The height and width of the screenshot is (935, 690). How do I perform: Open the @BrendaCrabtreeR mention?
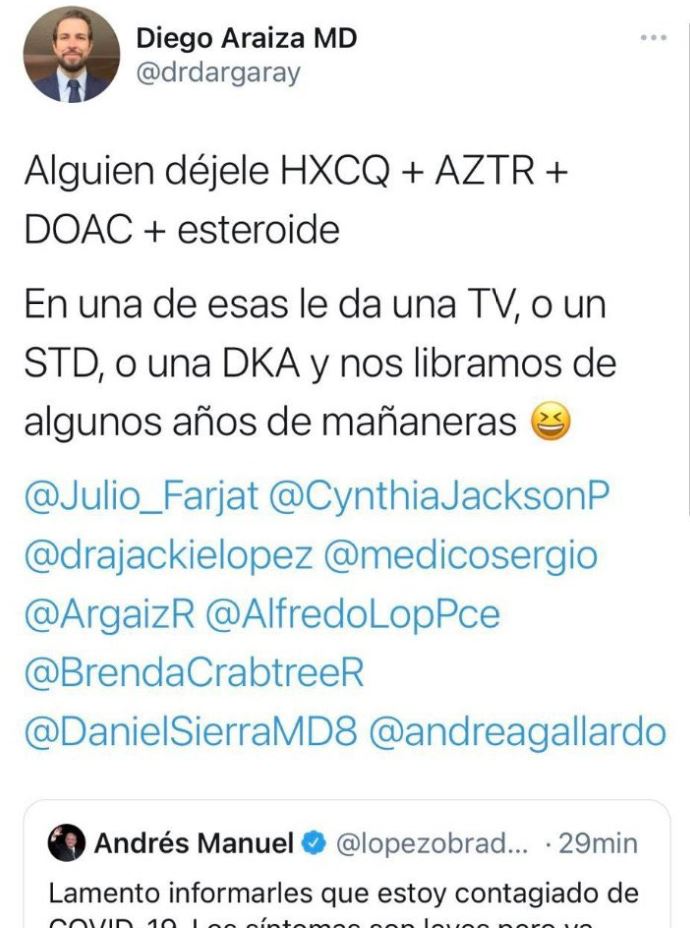point(193,672)
